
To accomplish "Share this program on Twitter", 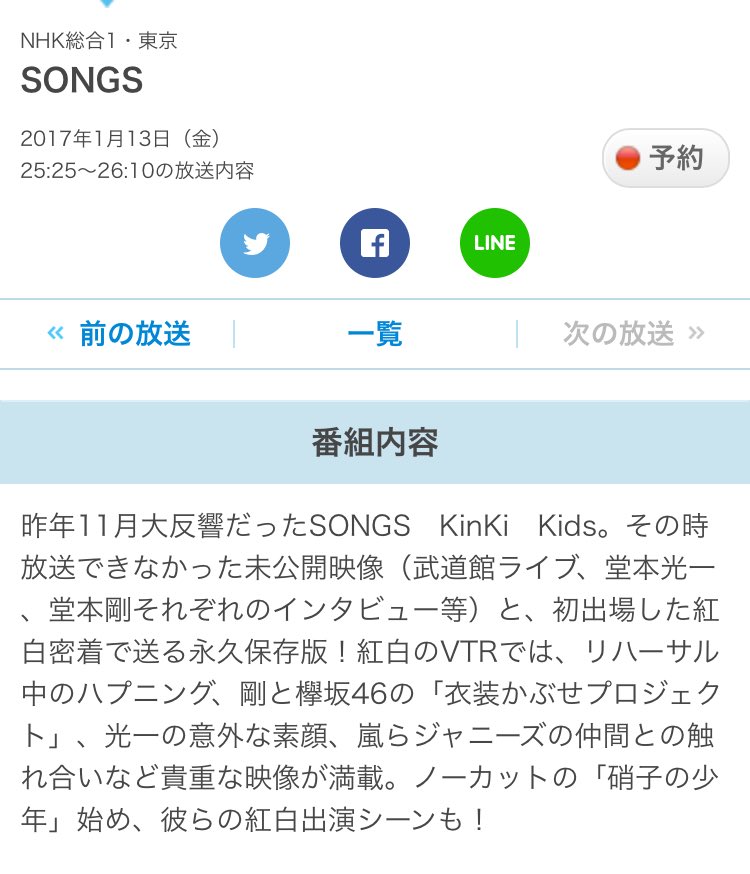I will click(255, 243).
